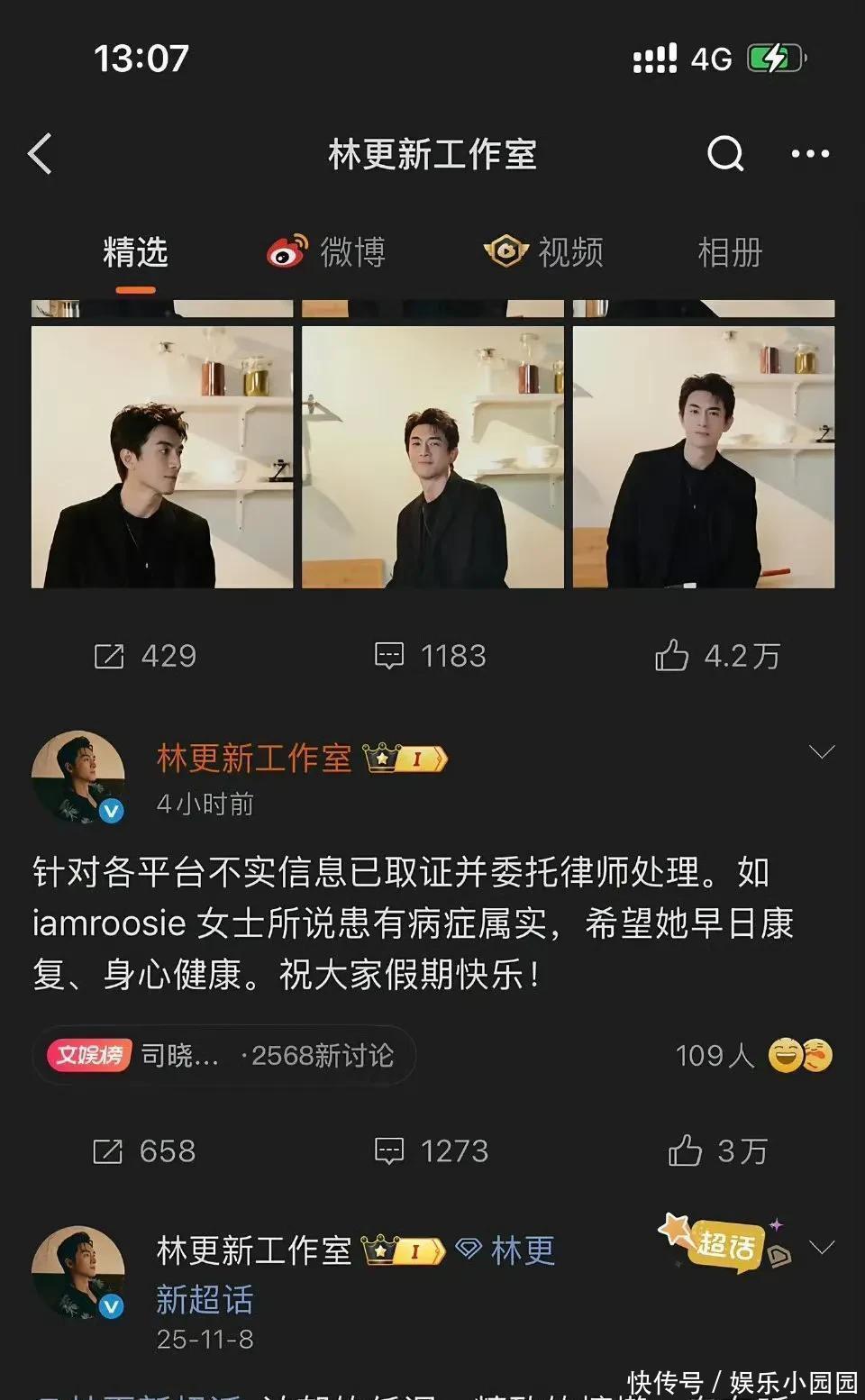Expand options chevron on the 4小时前 post

pos(822,752)
